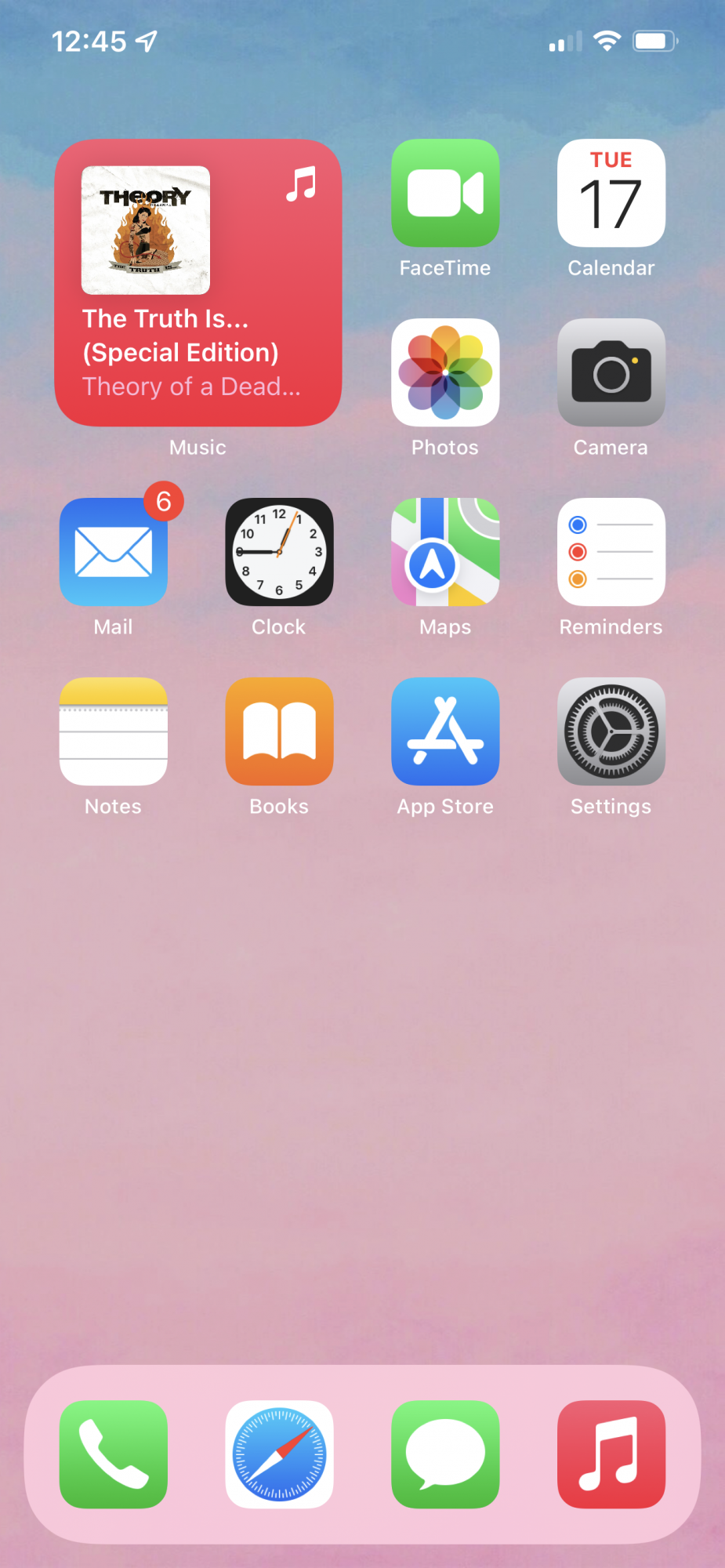This screenshot has height=1568, width=725.
Task: Open the Clock app
Action: 279,552
